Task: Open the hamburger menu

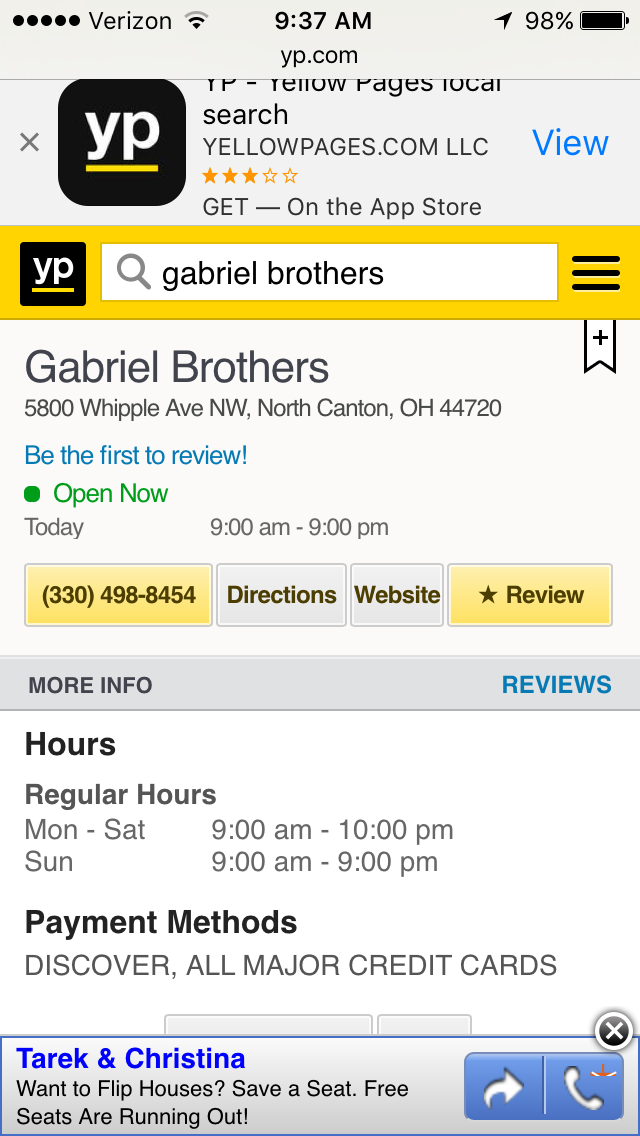Action: coord(596,273)
